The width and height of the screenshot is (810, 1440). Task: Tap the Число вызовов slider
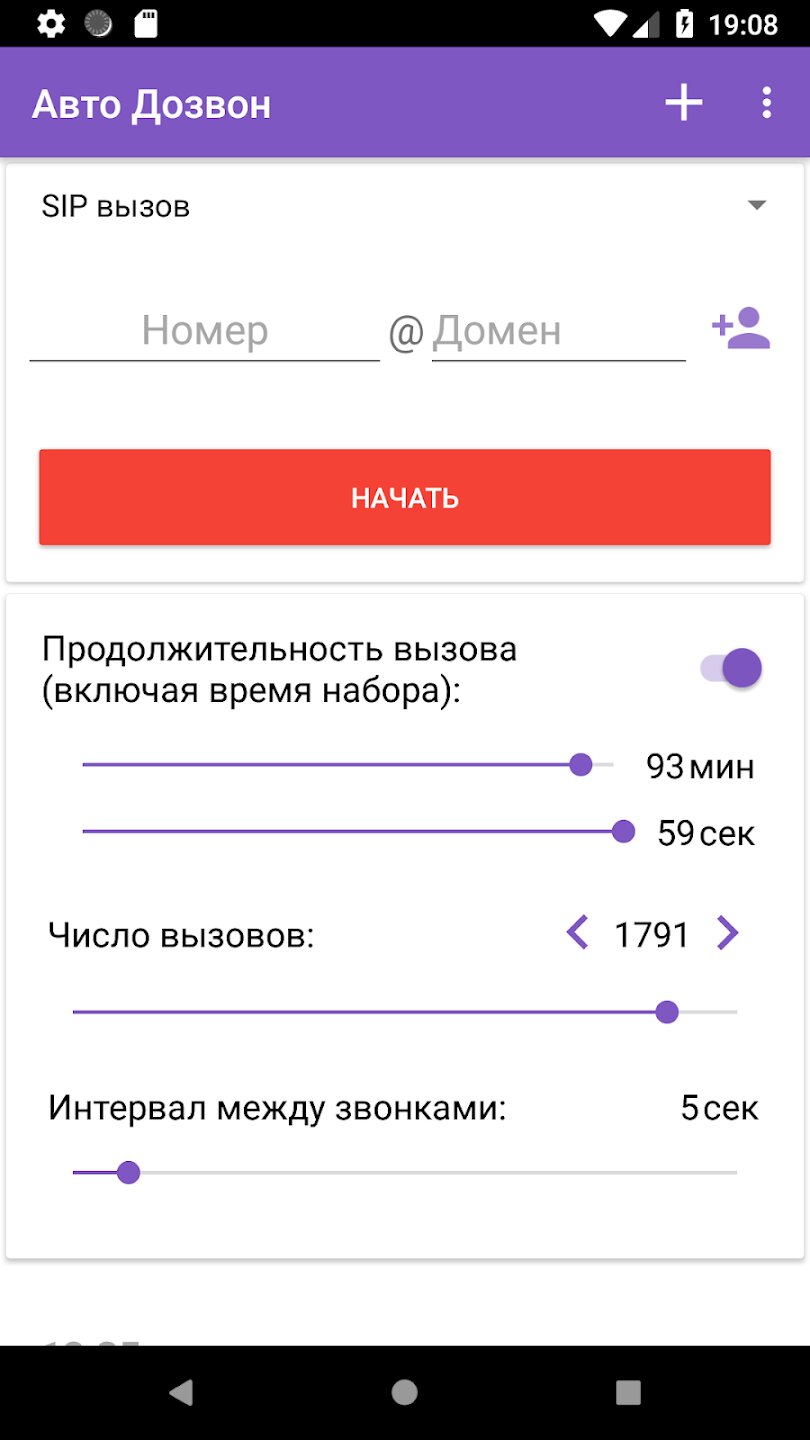tap(405, 1012)
